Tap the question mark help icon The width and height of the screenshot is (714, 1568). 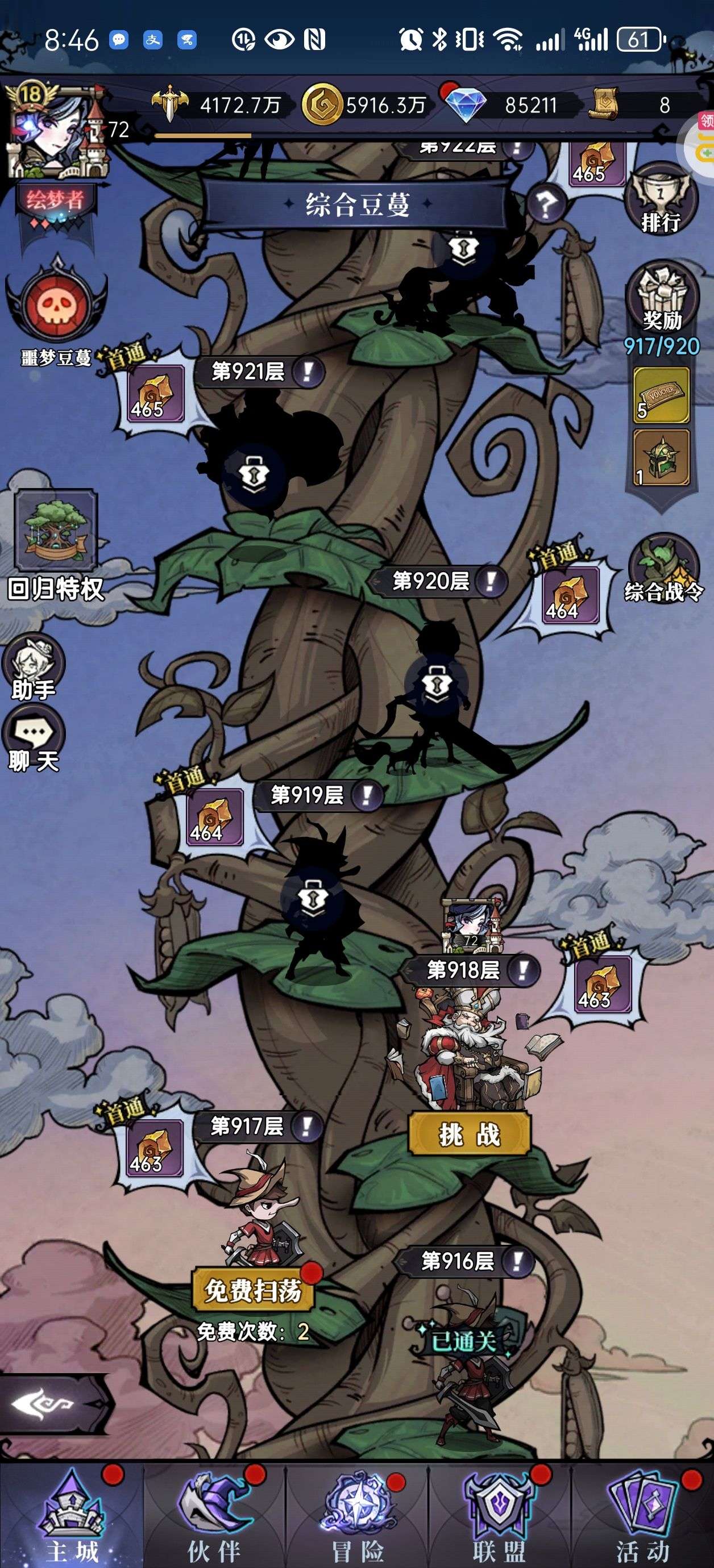click(545, 204)
